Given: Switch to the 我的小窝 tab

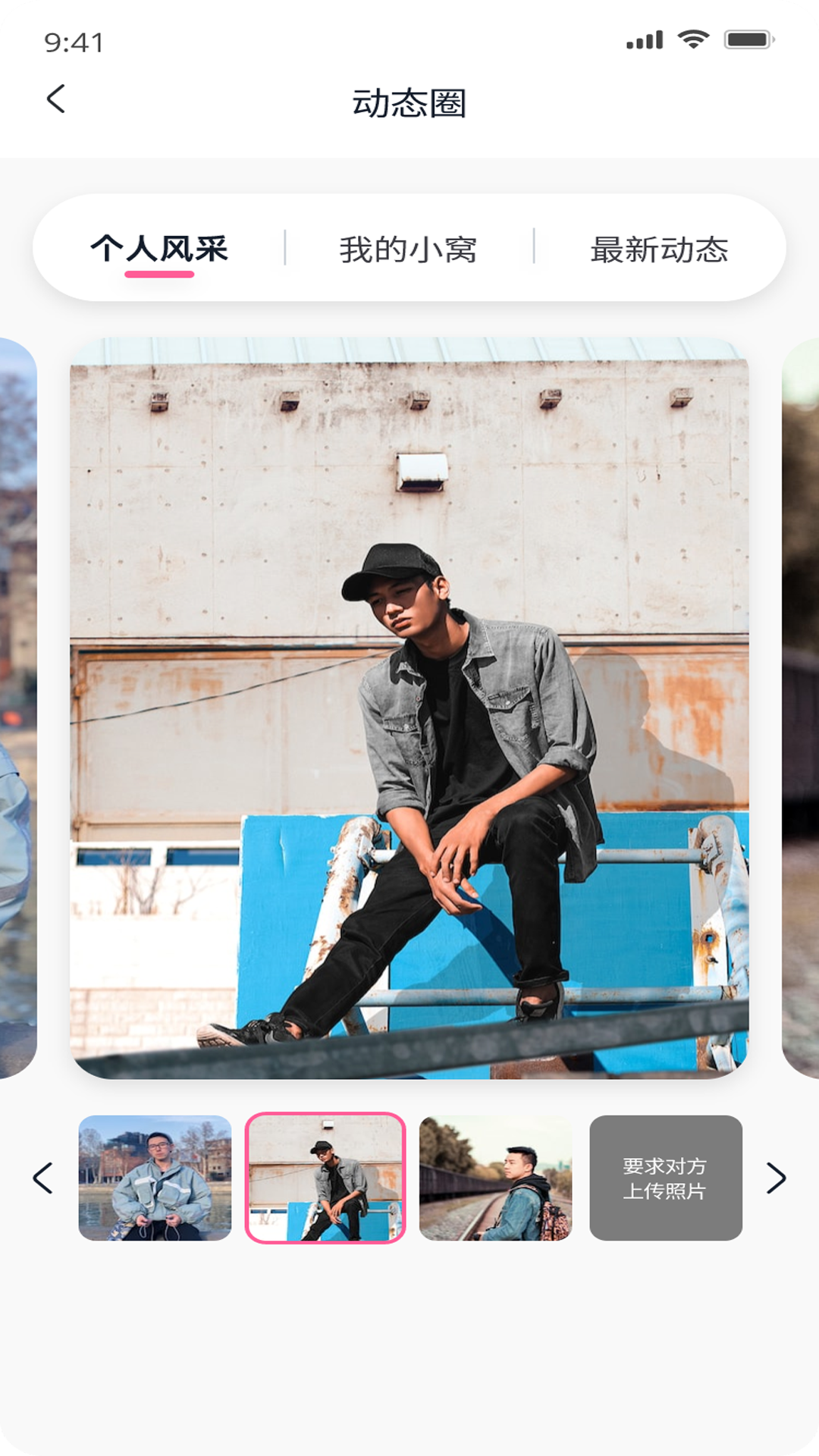Looking at the screenshot, I should coord(408,249).
